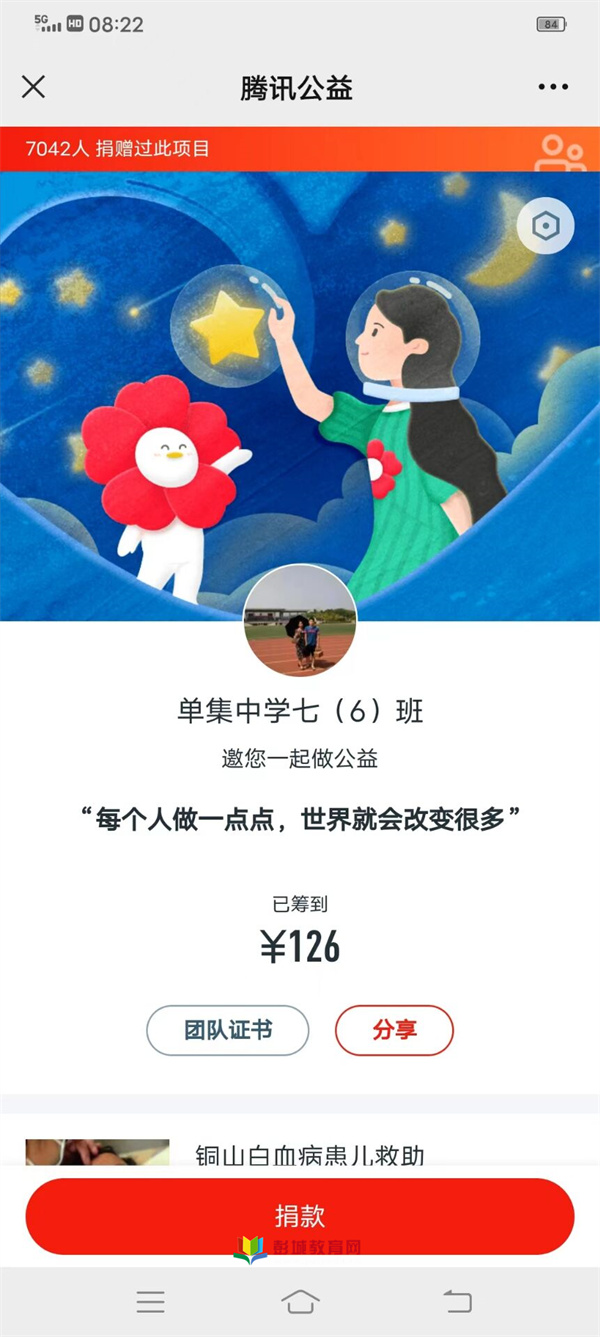This screenshot has width=600, height=1337.
Task: View the 团队证书 team certificate
Action: pyautogui.click(x=228, y=1031)
